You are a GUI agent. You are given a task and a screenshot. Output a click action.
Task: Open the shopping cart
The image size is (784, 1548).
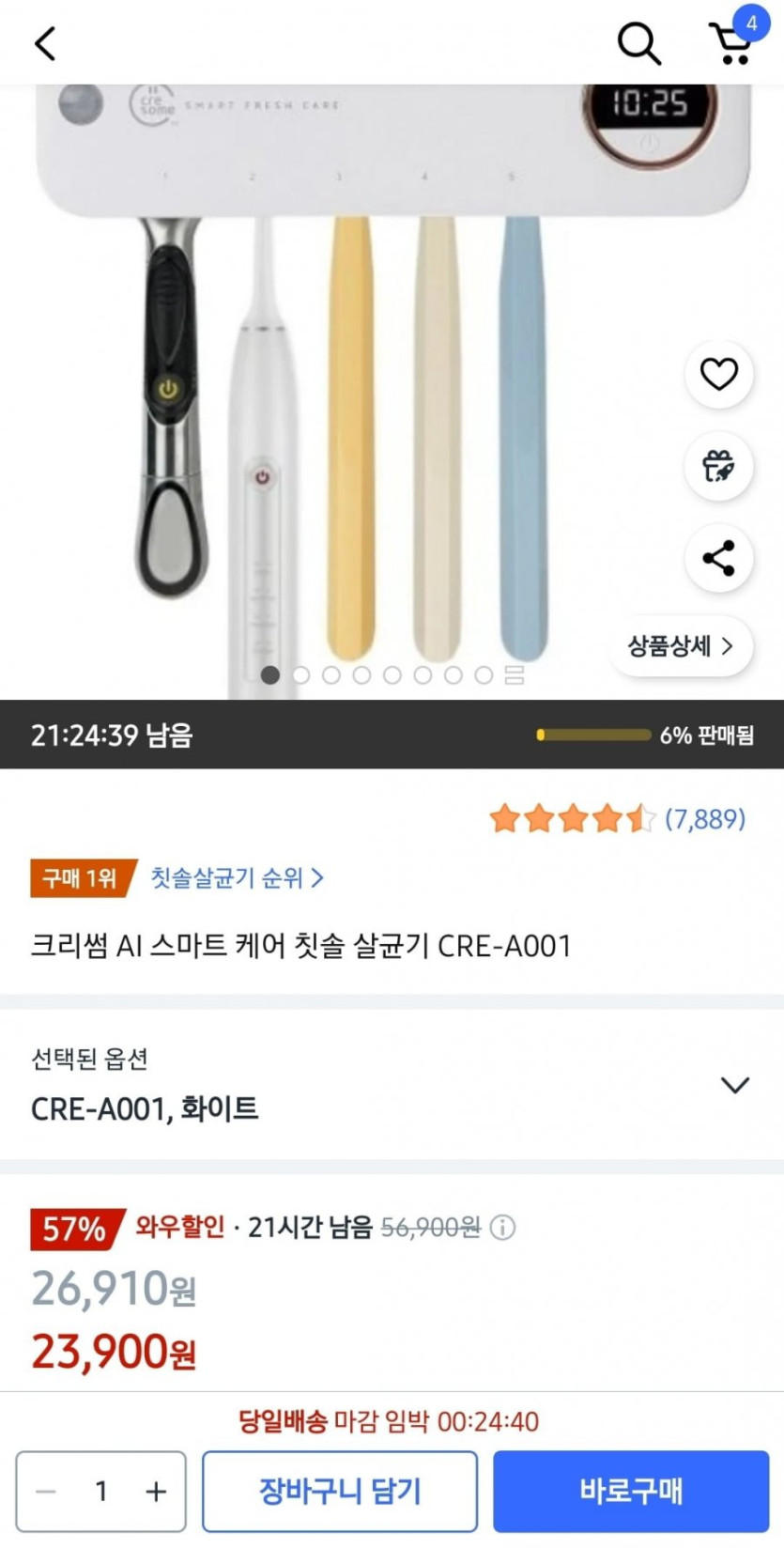click(x=731, y=43)
